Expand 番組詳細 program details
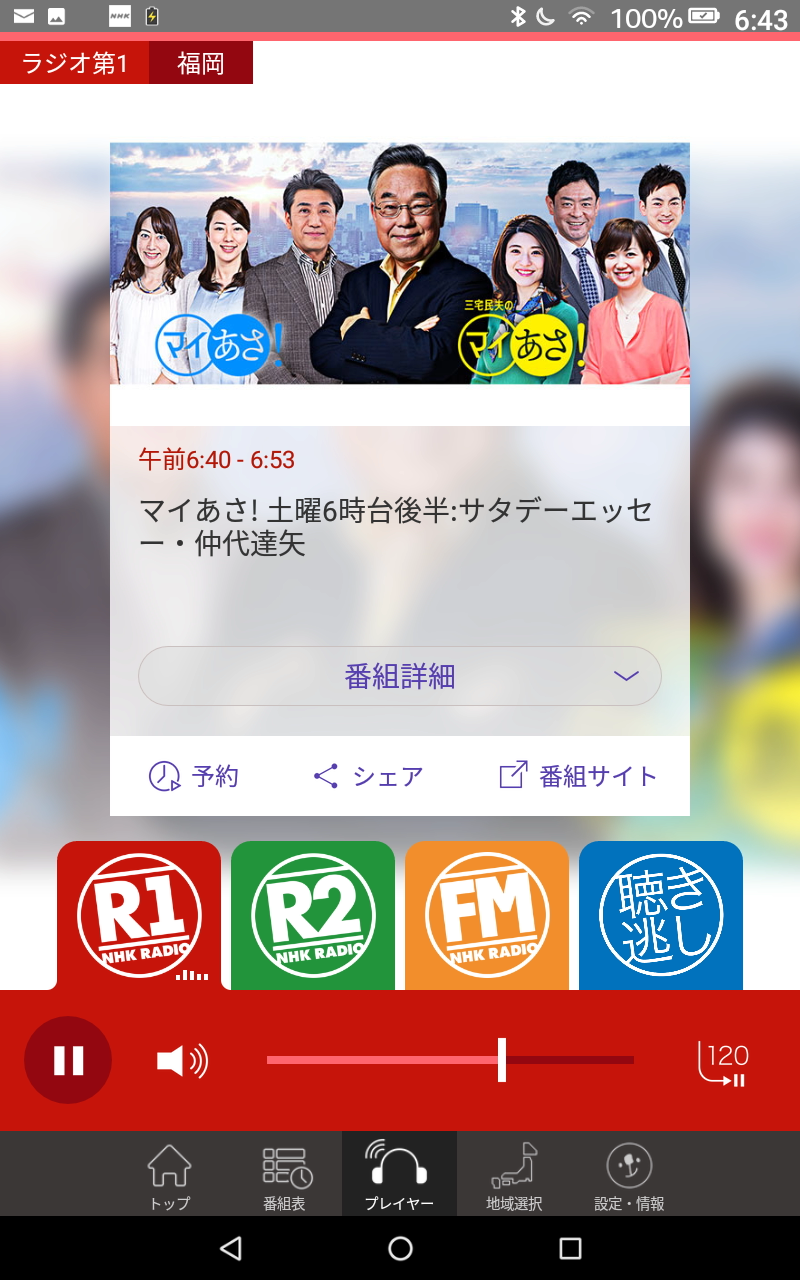Image resolution: width=800 pixels, height=1280 pixels. (400, 676)
